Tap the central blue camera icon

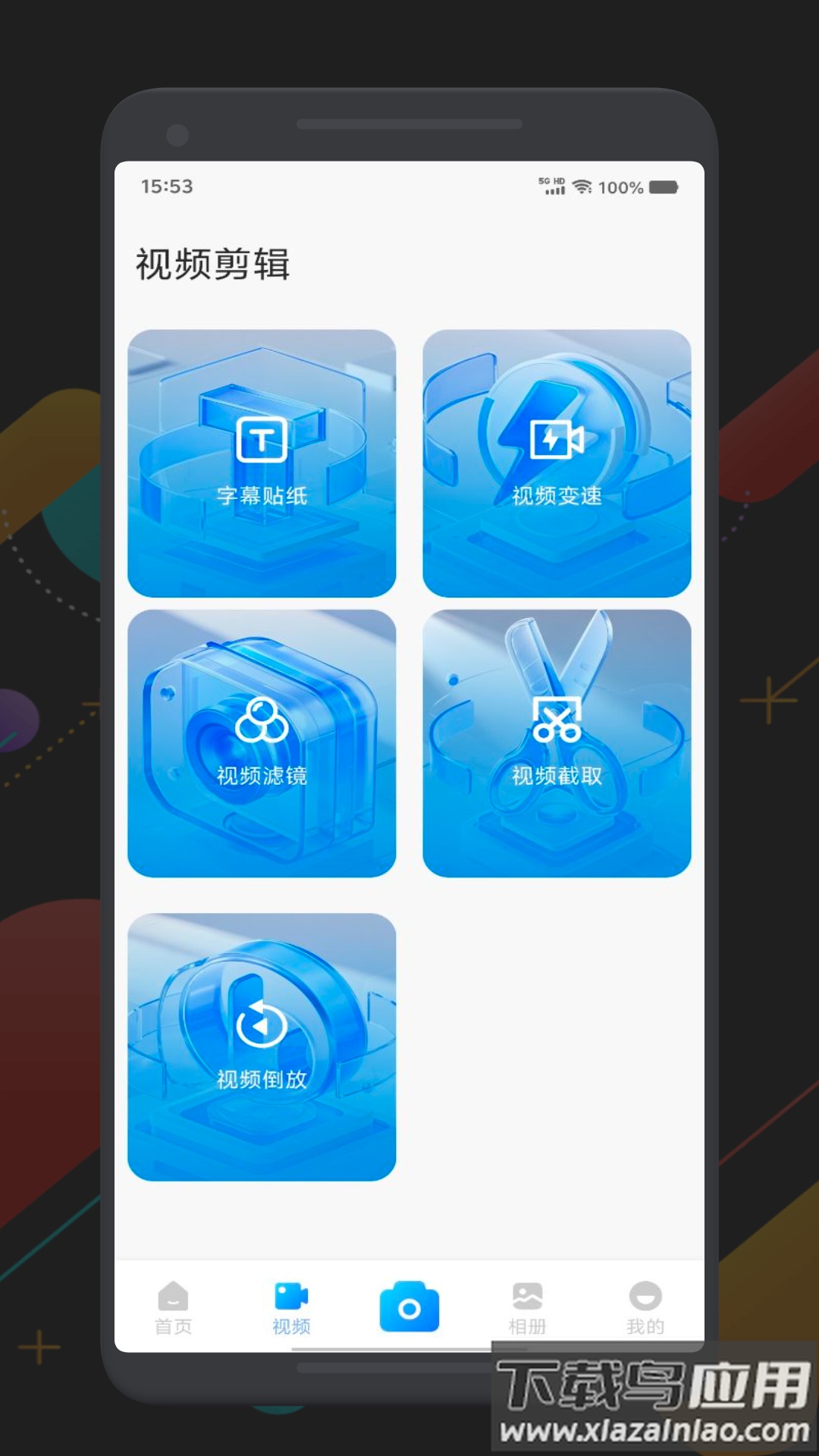pyautogui.click(x=409, y=1301)
